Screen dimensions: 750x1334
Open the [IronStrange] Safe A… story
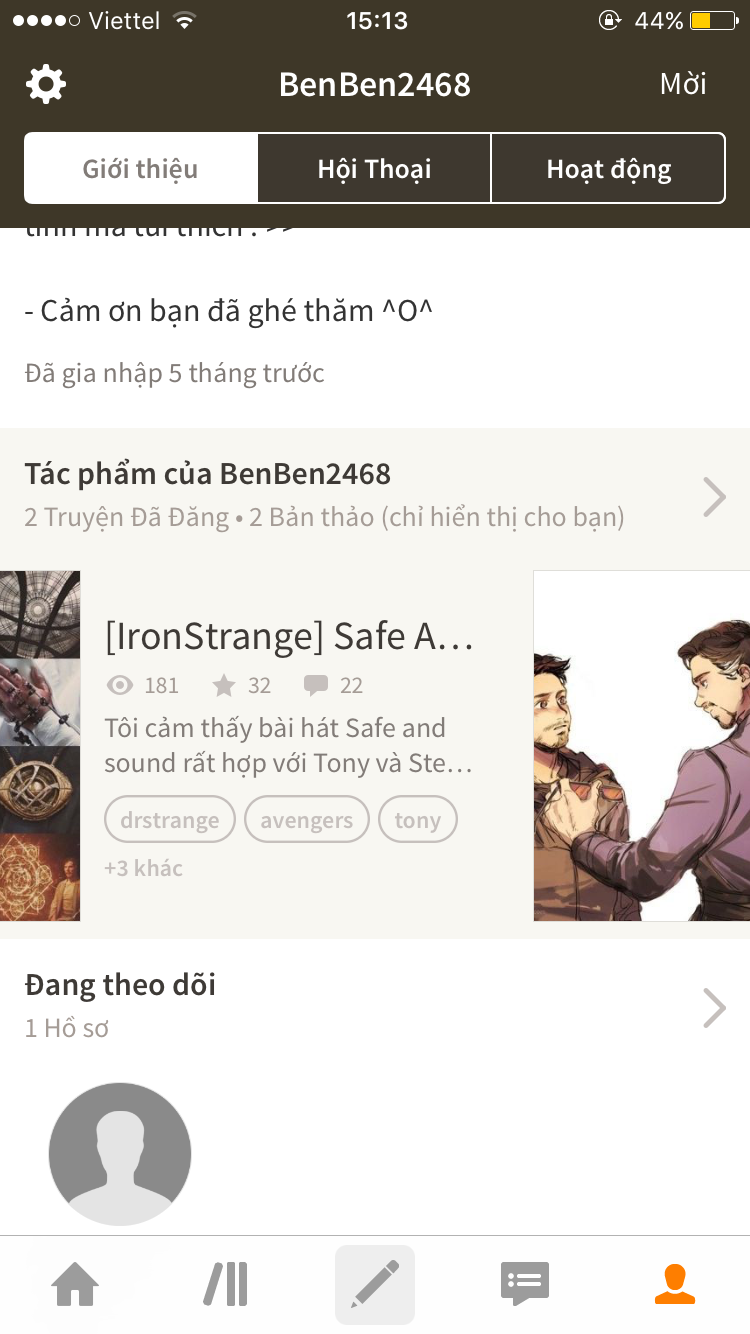tap(290, 636)
